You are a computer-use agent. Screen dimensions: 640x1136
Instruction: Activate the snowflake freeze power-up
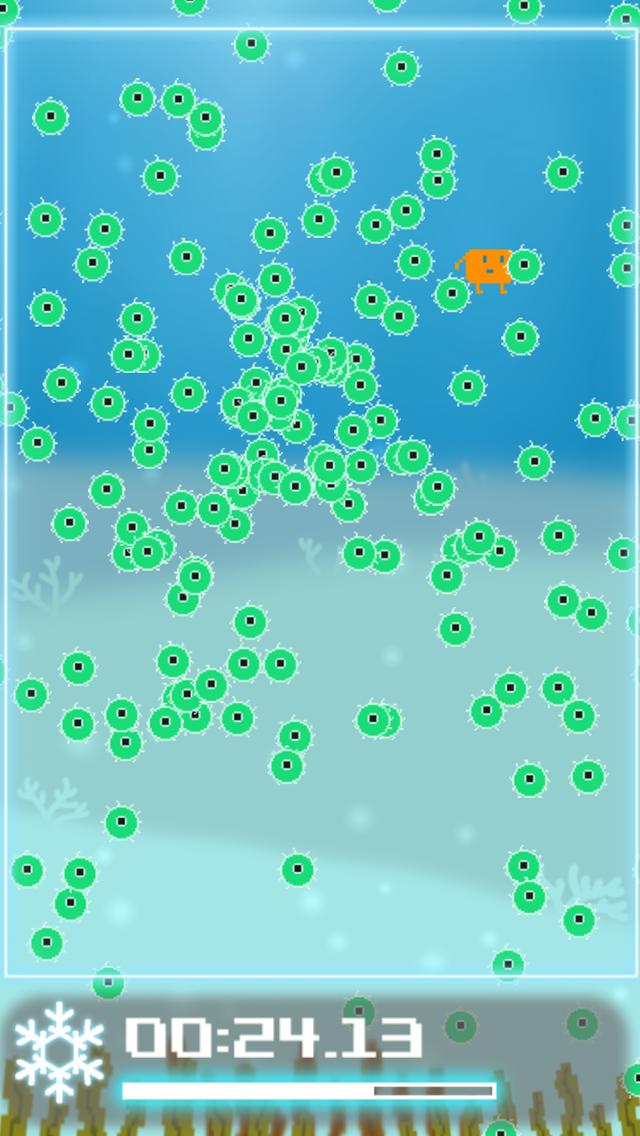(58, 1052)
